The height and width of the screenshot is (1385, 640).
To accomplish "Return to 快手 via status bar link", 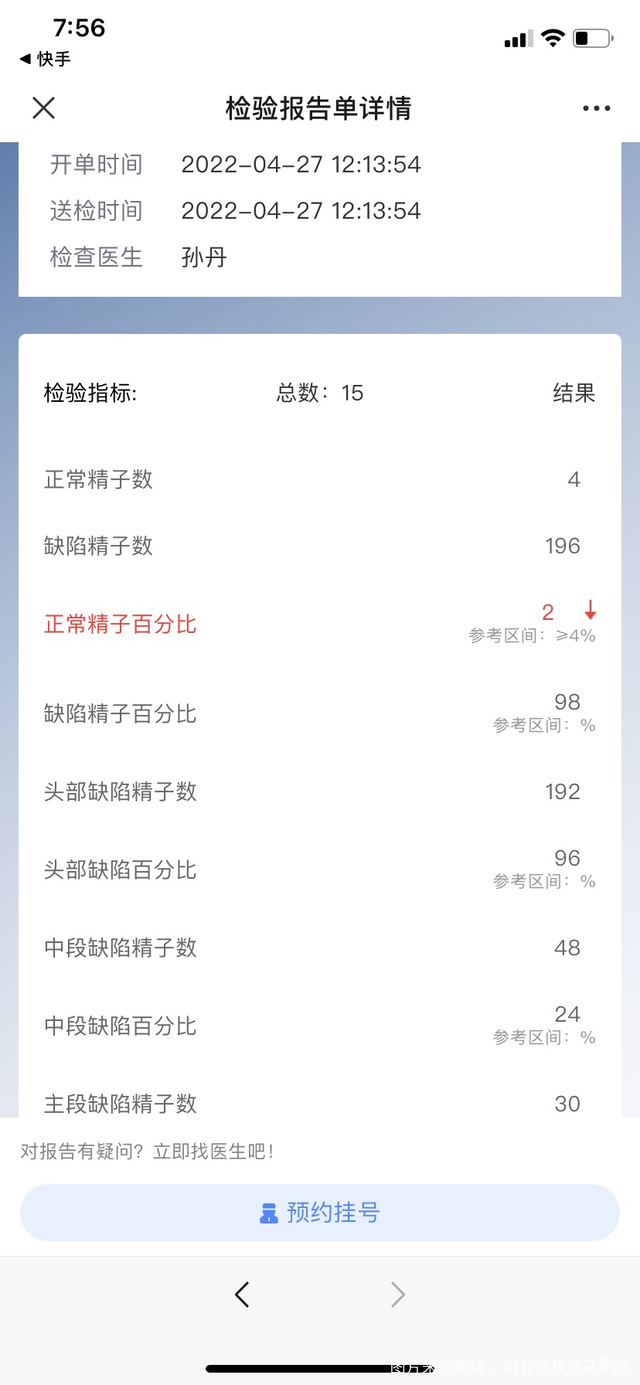I will (46, 59).
